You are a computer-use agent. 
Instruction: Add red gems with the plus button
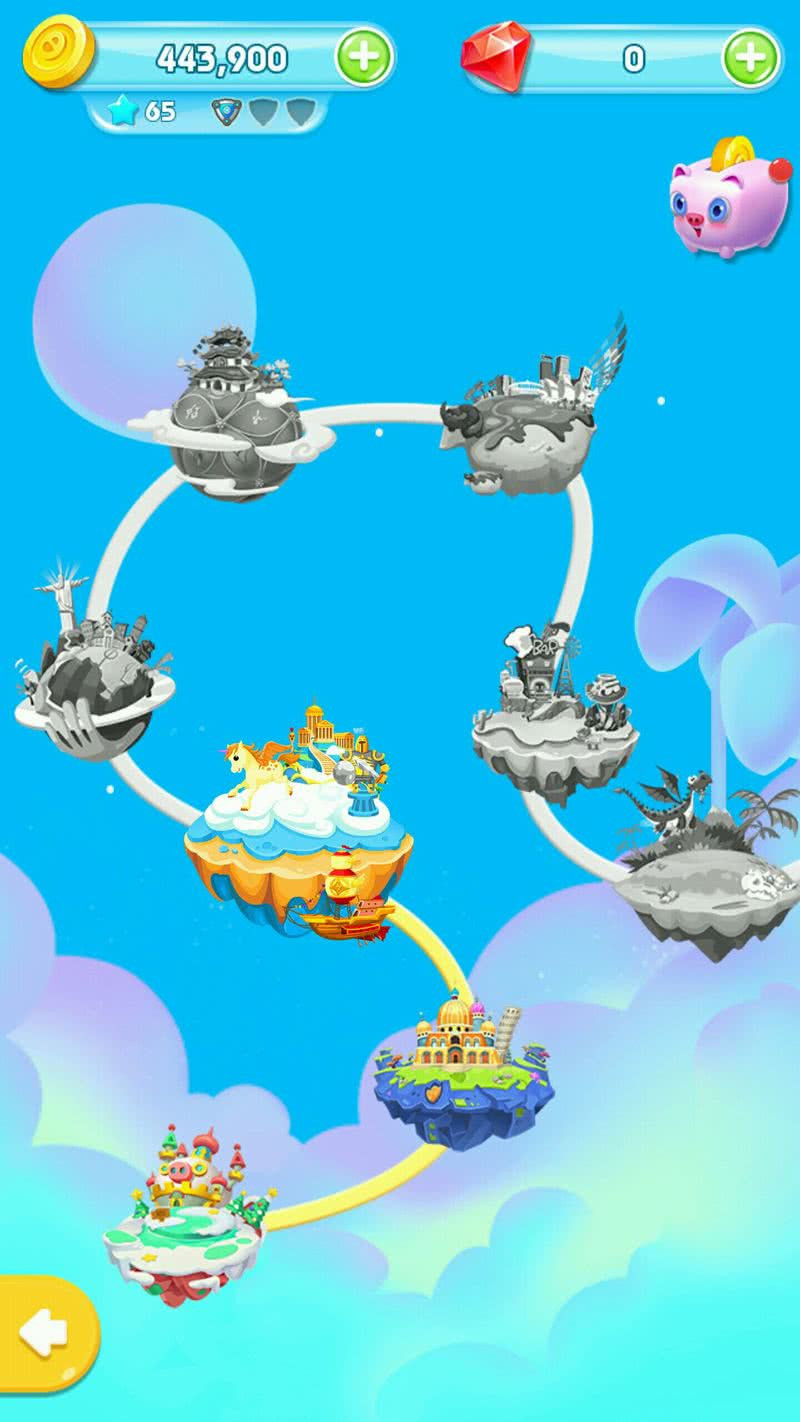750,58
